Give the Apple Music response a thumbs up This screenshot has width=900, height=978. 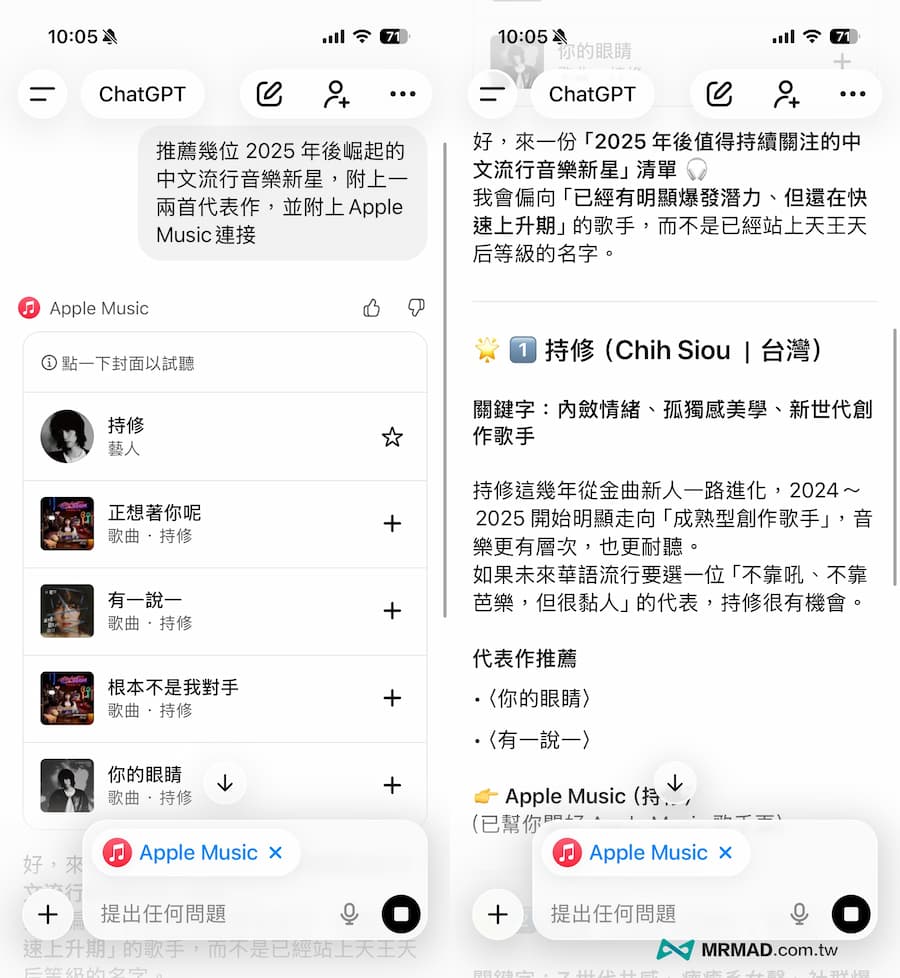(x=371, y=308)
